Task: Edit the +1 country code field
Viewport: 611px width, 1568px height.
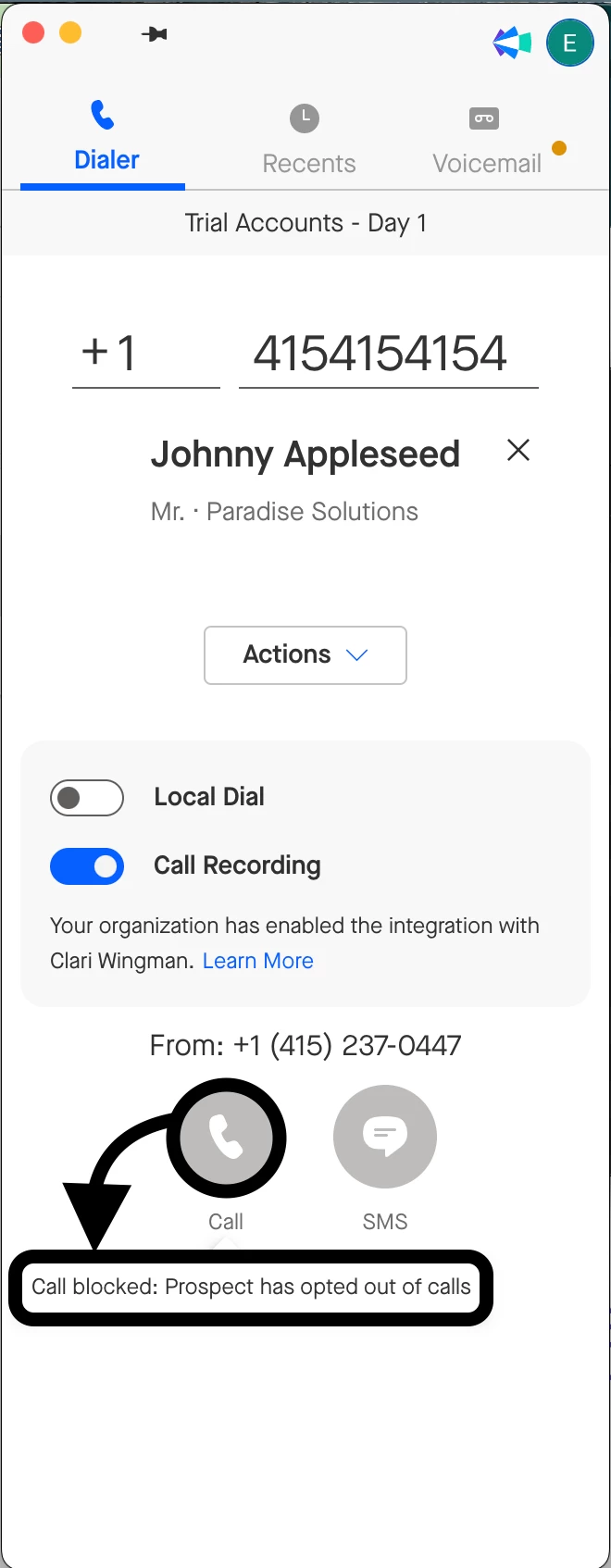Action: [145, 354]
